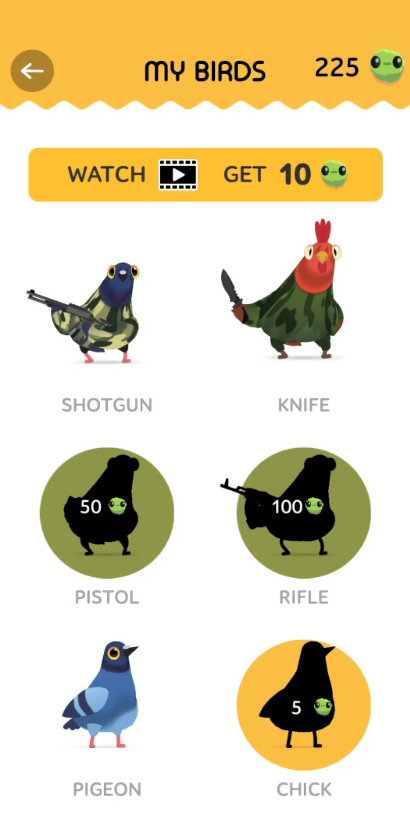Go back using the arrow button

(x=32, y=71)
